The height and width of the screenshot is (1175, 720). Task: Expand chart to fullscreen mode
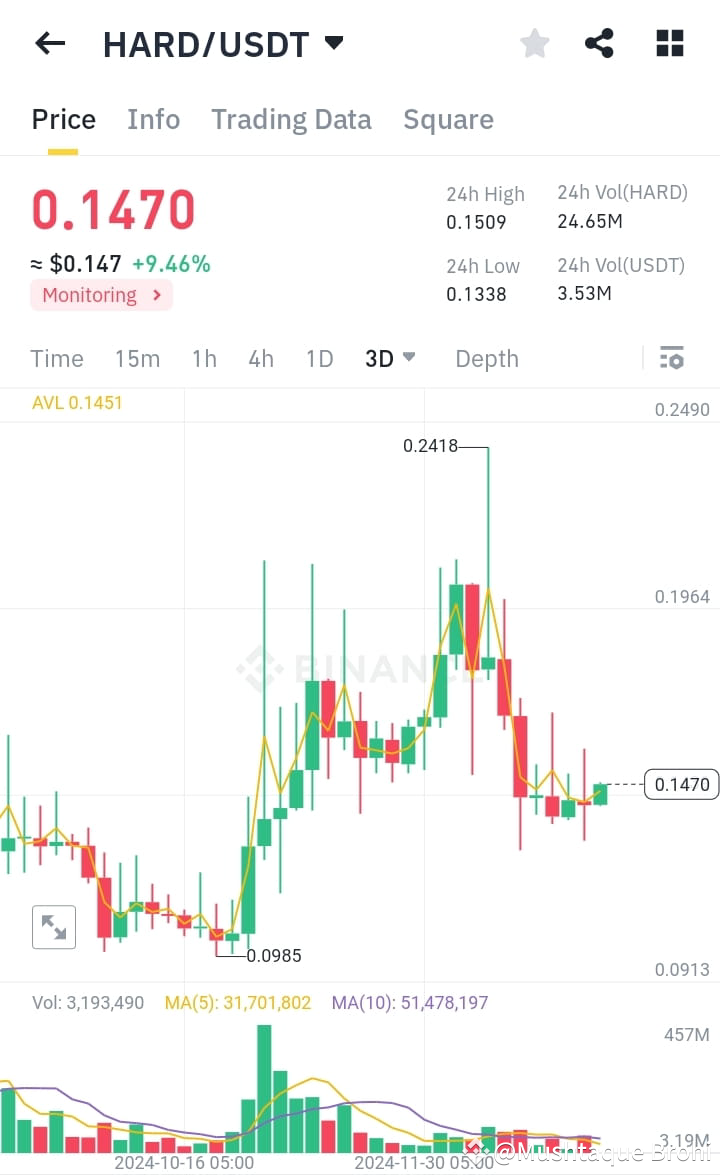click(x=53, y=926)
